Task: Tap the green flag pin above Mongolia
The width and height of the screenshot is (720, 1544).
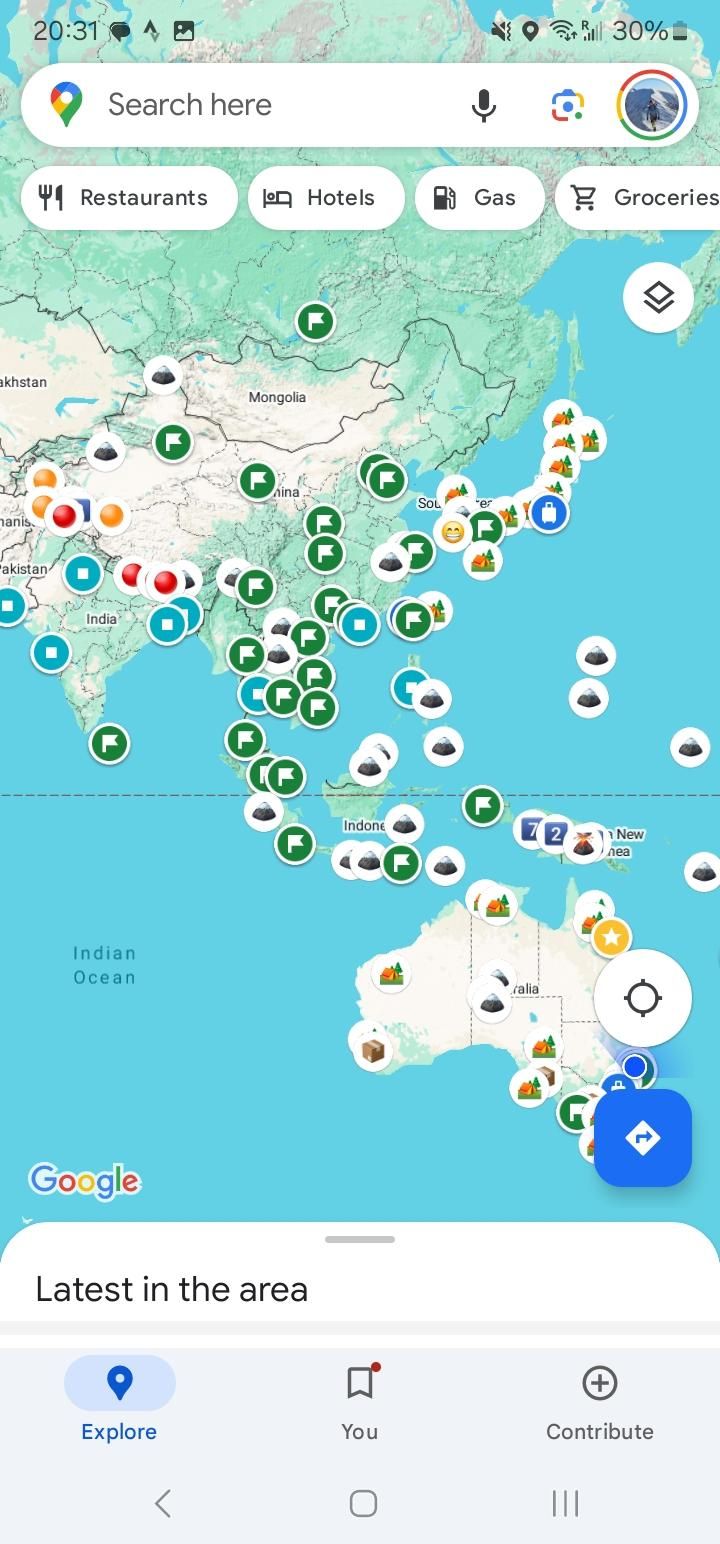Action: pyautogui.click(x=315, y=322)
